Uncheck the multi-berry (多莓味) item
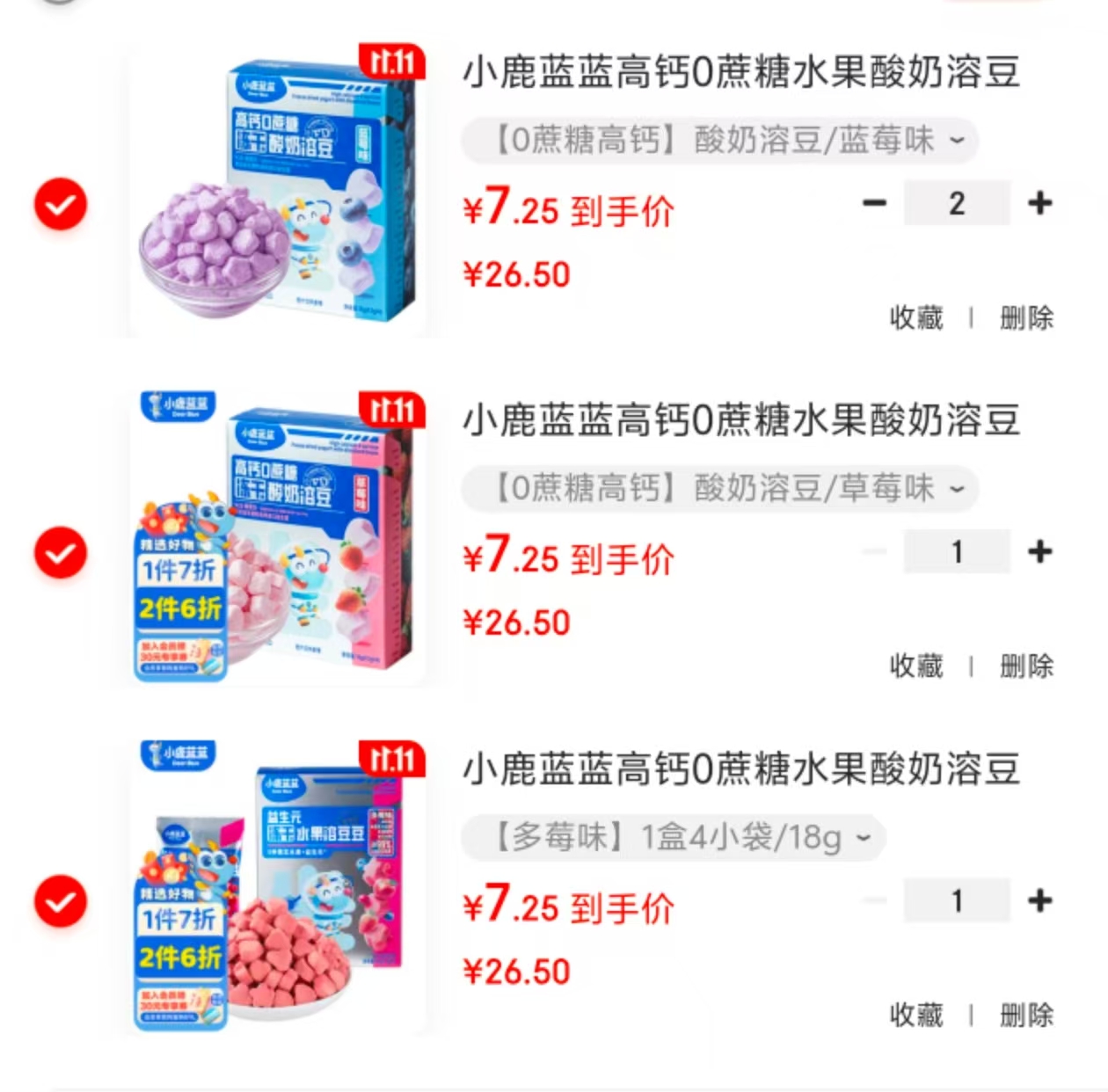The width and height of the screenshot is (1108, 1092). pos(61,901)
